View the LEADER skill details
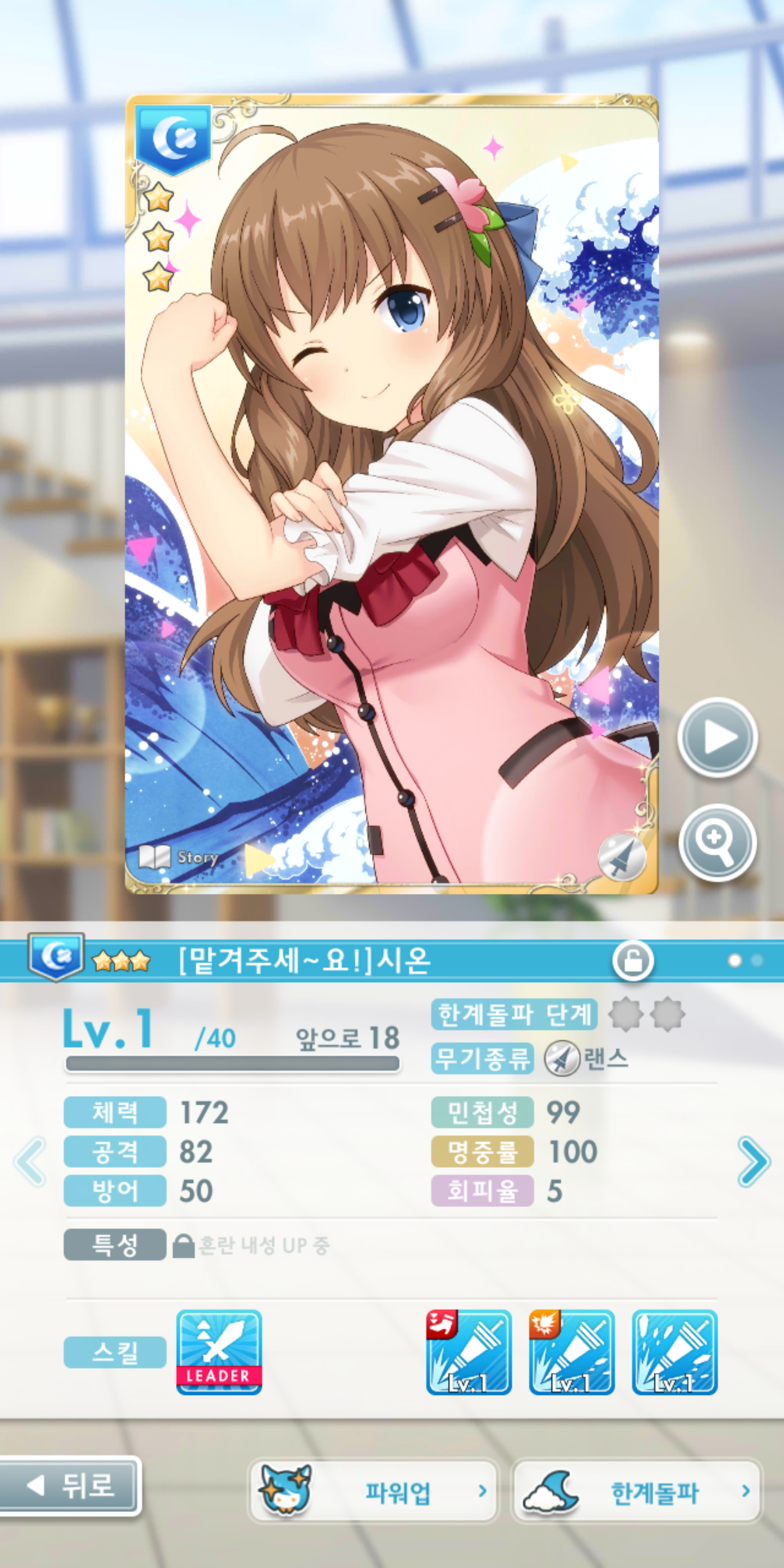The image size is (784, 1568). coord(219,1352)
